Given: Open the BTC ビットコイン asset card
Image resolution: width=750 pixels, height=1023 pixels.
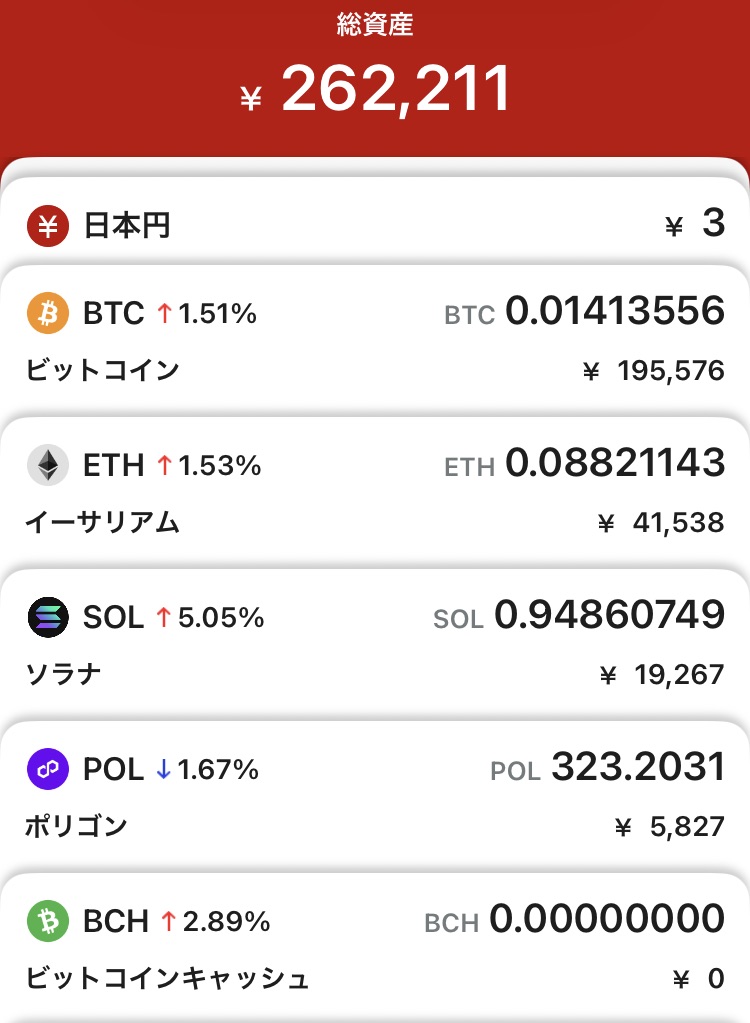Looking at the screenshot, I should click(375, 340).
